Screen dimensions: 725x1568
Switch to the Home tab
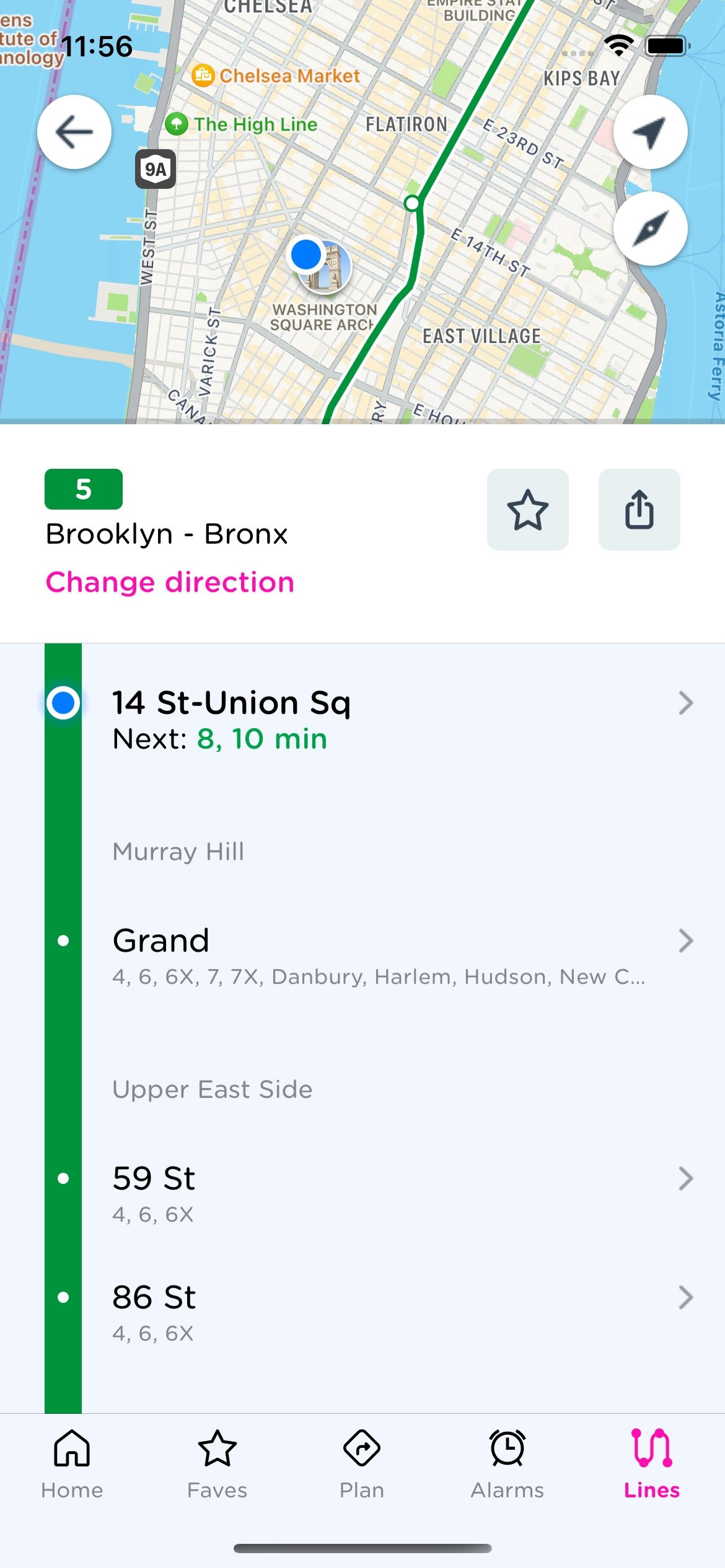click(x=72, y=1464)
